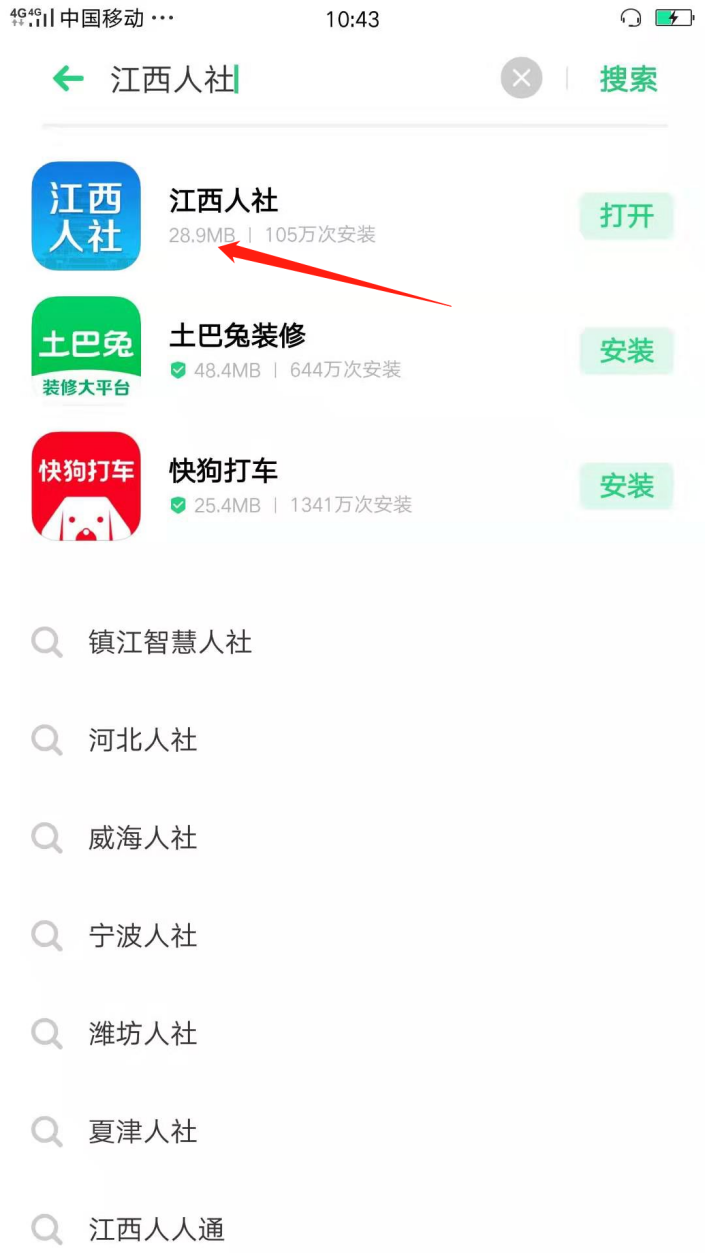Viewport: 705px width, 1253px height.
Task: Open the installed 江西人社 app
Action: pos(626,216)
